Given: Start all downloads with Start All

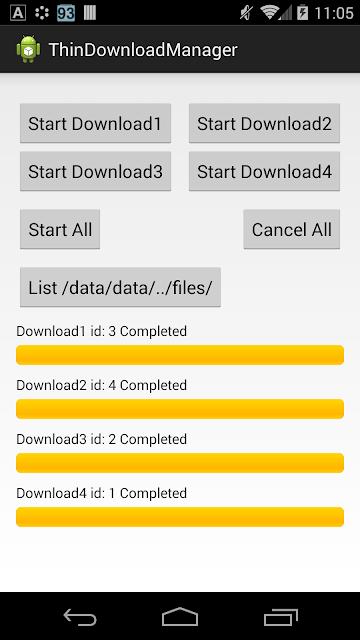Looking at the screenshot, I should 60,229.
